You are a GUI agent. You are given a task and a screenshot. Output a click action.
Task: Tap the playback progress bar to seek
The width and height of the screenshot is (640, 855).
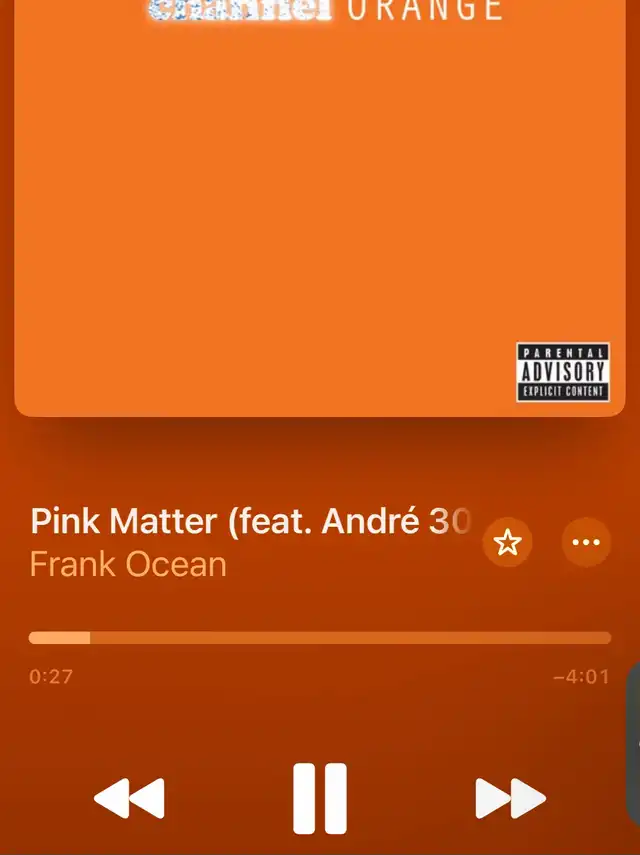(x=320, y=638)
